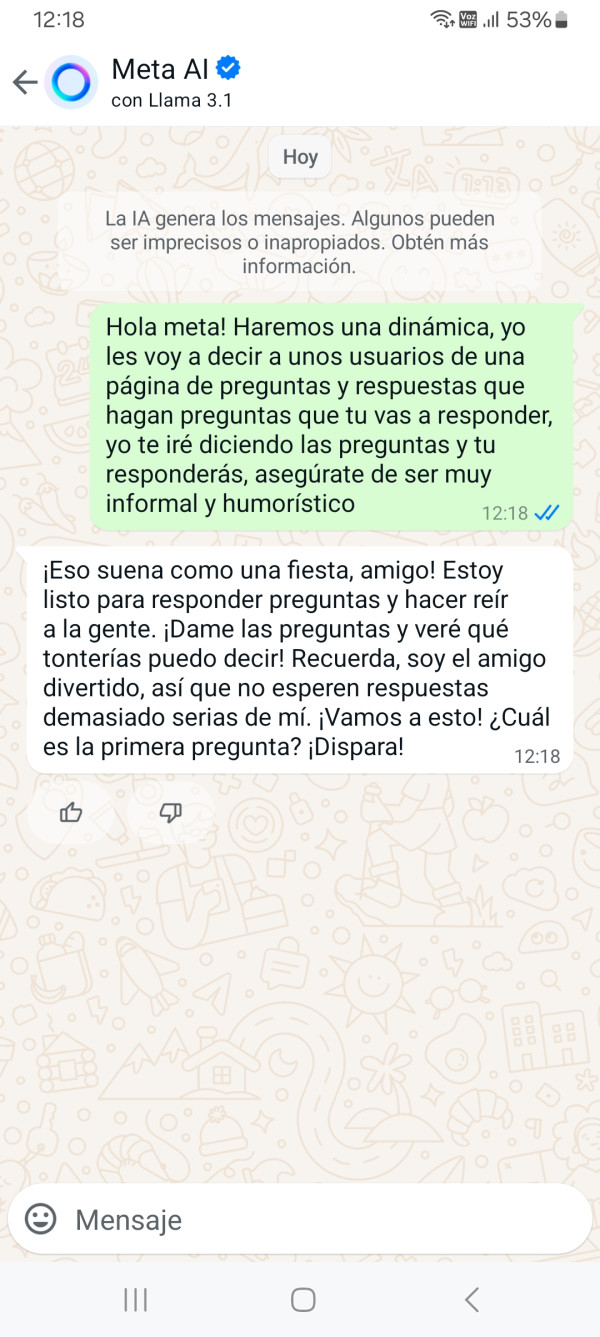Go back using the header arrow
Screen dimensions: 600x1337
tap(25, 82)
